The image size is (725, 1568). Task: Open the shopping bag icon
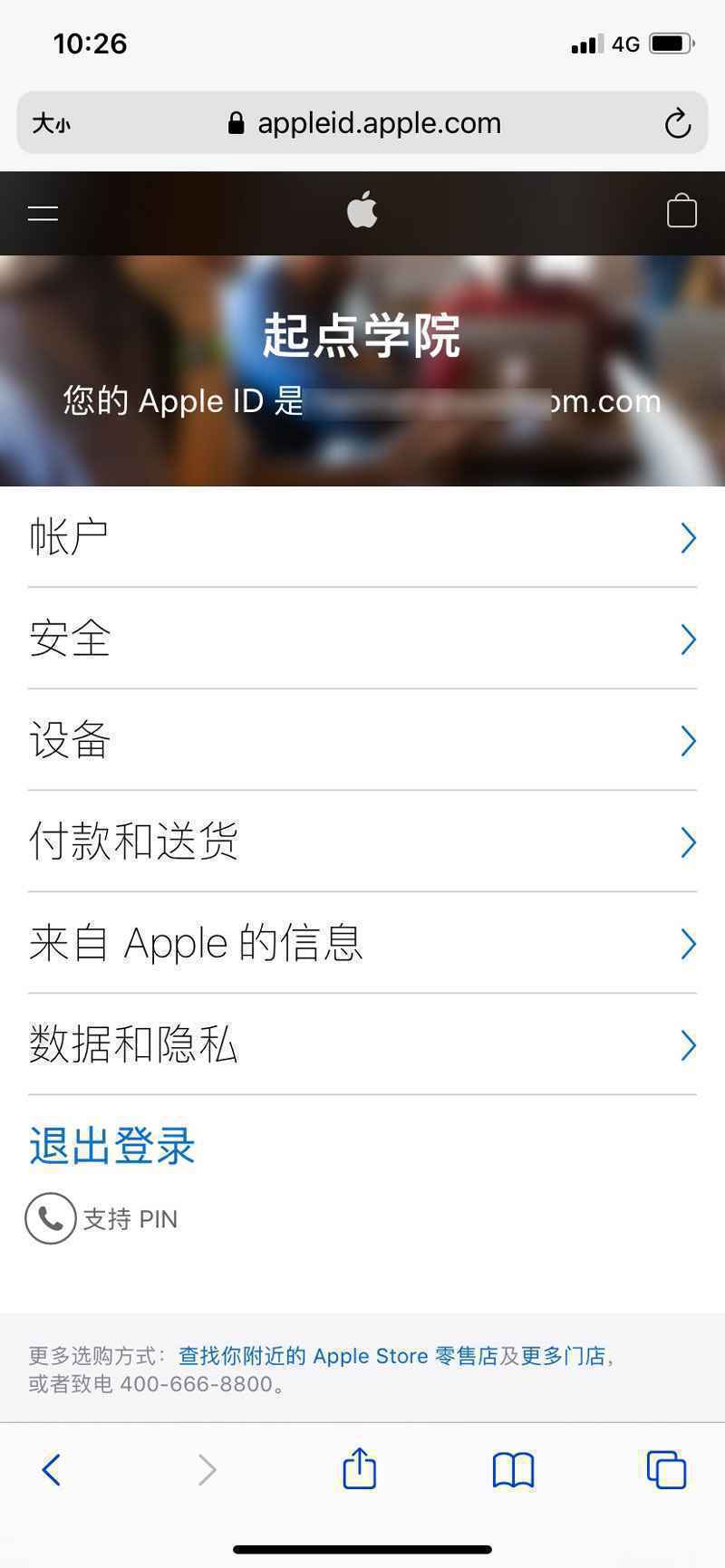click(681, 212)
